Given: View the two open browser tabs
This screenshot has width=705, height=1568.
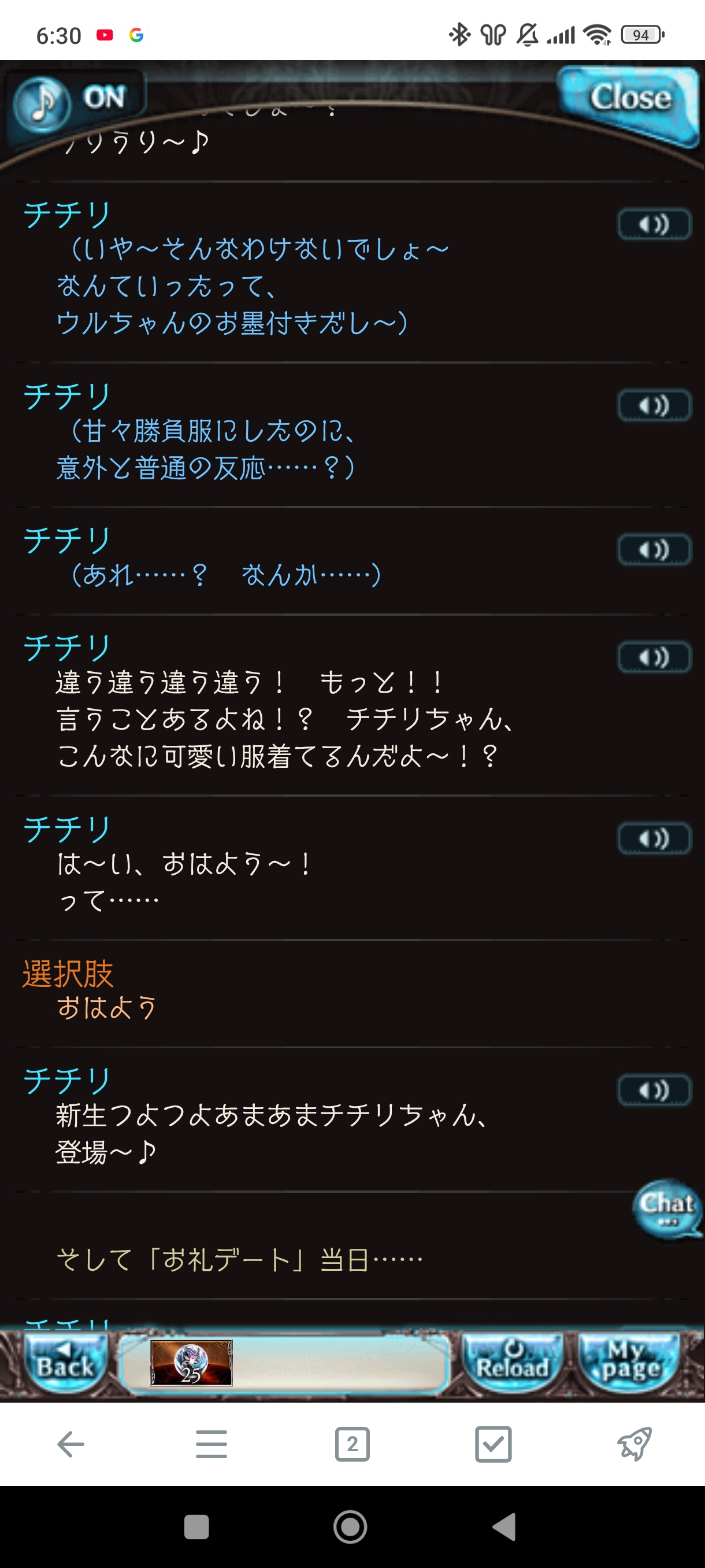Looking at the screenshot, I should click(352, 1444).
